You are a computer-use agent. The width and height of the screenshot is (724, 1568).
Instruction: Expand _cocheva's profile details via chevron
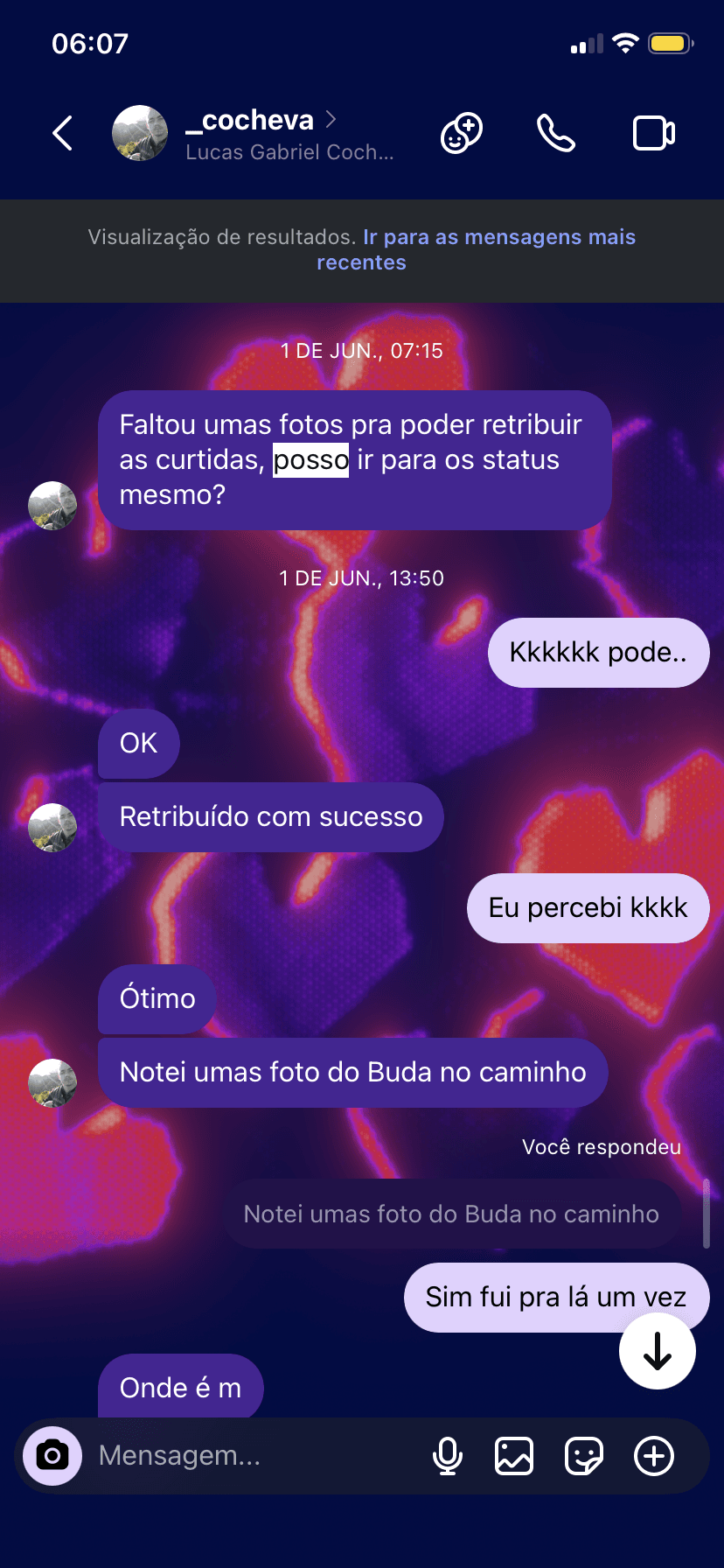(331, 121)
